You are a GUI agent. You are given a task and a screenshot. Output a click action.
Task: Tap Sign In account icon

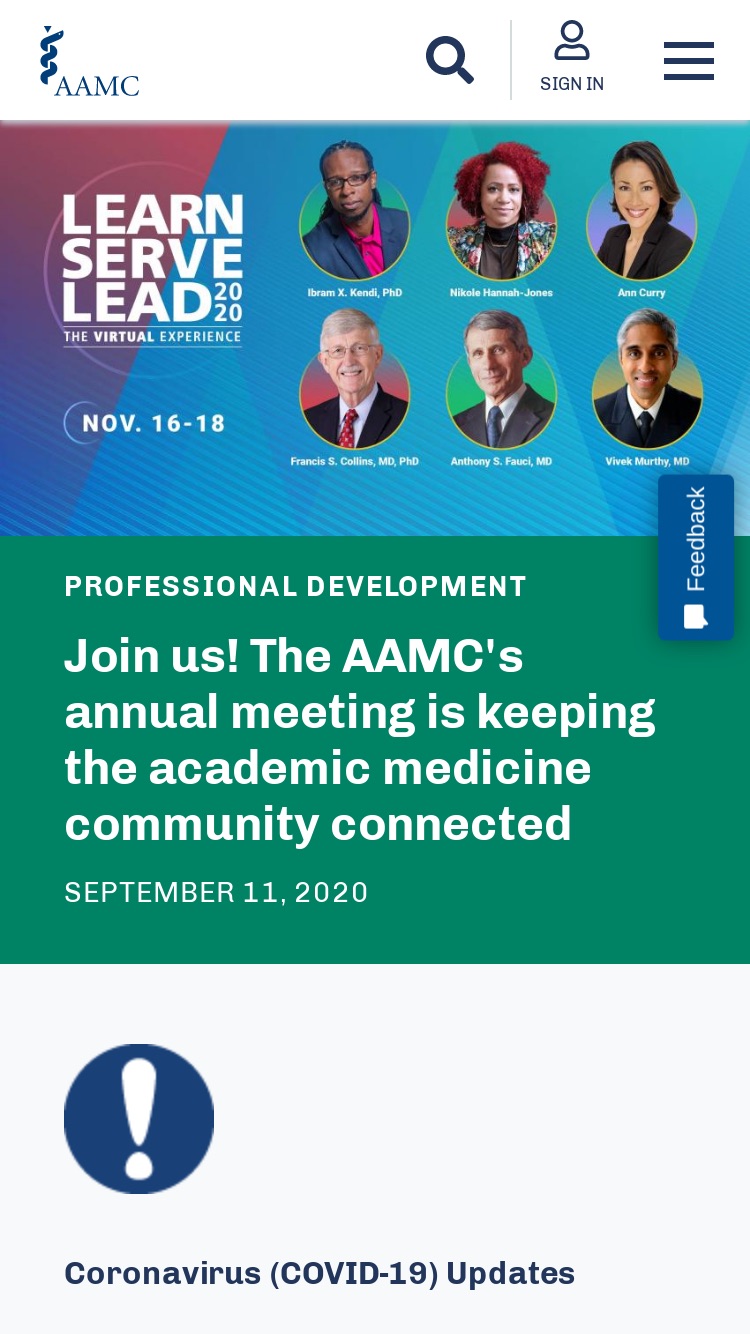pyautogui.click(x=572, y=57)
